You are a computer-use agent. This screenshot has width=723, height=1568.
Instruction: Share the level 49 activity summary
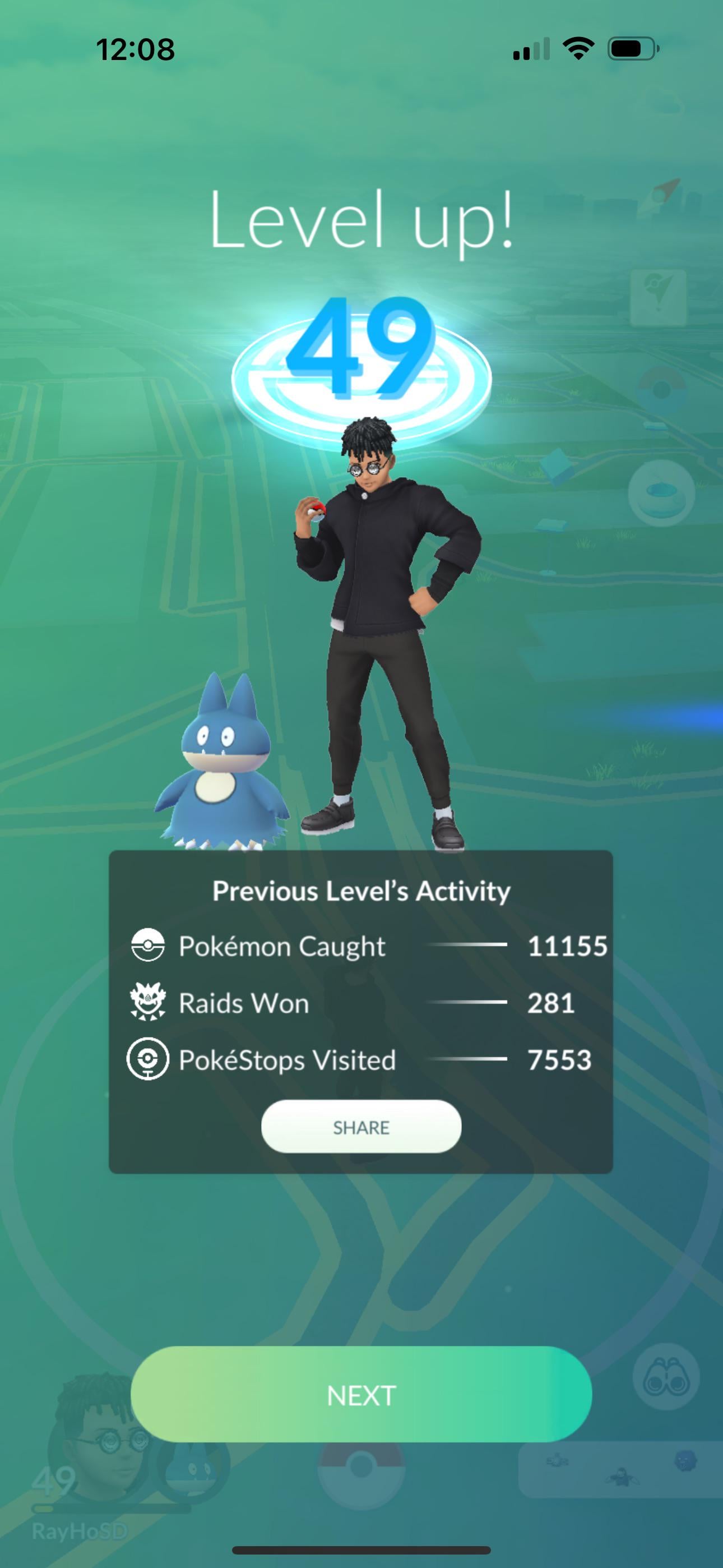click(x=361, y=1127)
